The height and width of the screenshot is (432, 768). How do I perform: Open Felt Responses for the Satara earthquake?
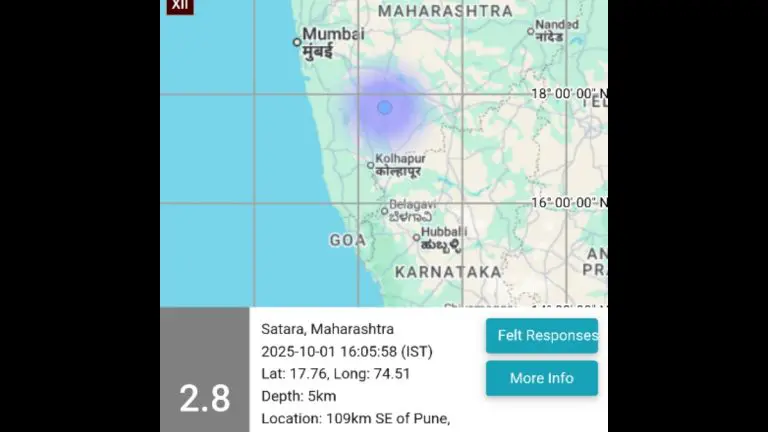click(x=542, y=335)
